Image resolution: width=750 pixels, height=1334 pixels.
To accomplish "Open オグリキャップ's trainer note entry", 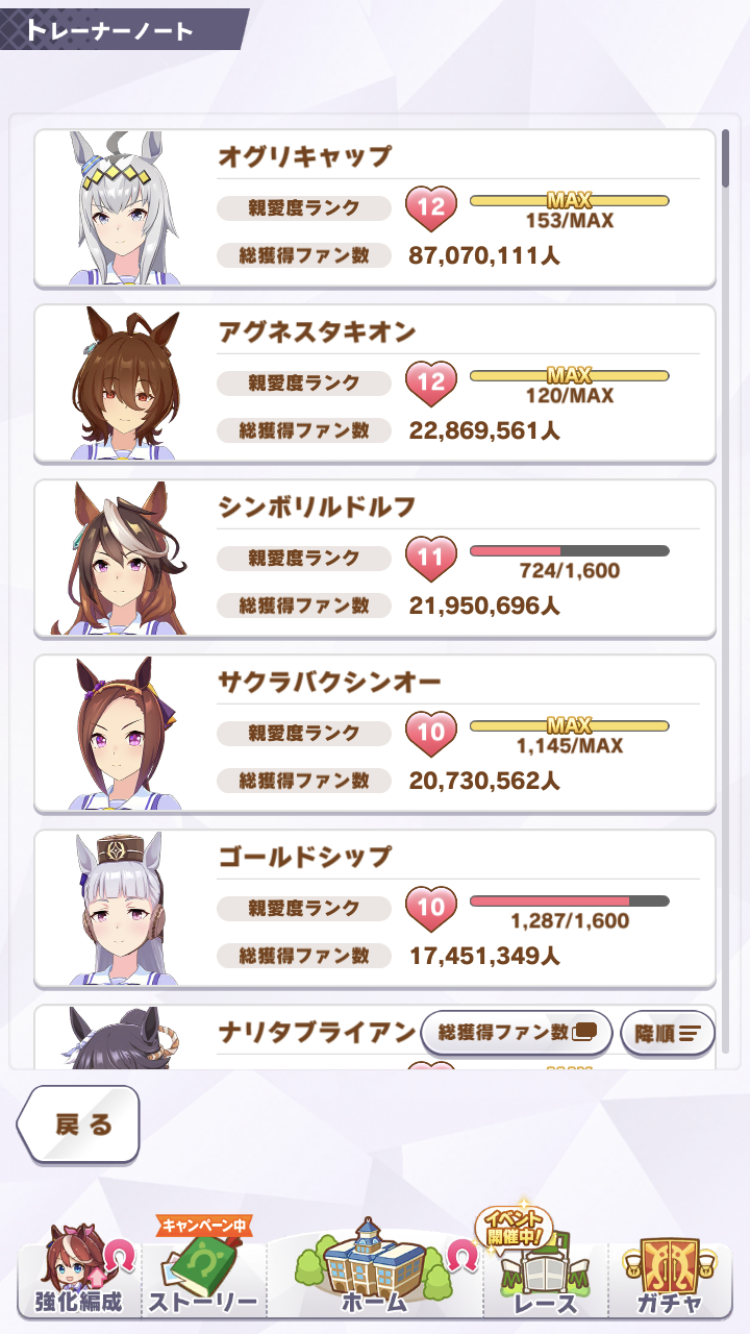I will tap(375, 208).
